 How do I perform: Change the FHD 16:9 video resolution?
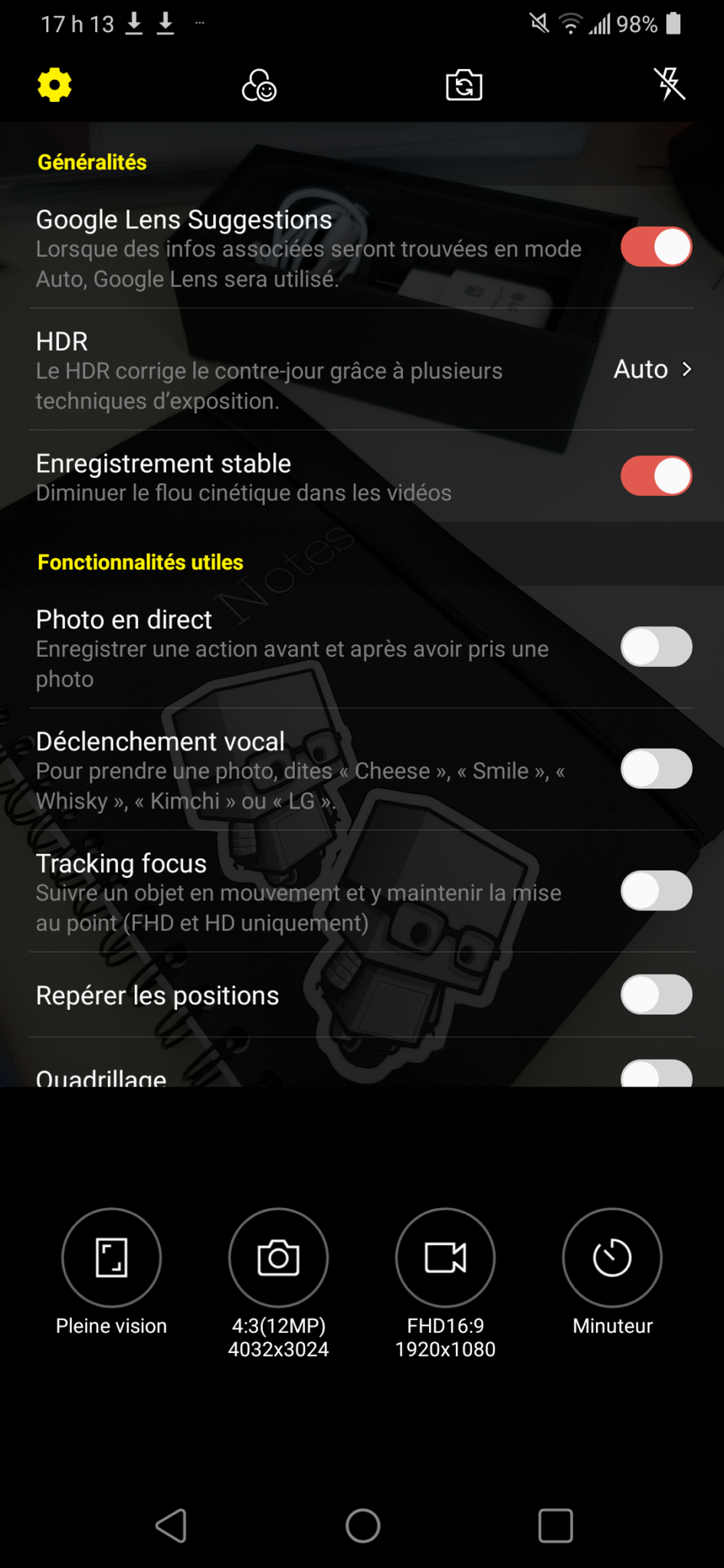pyautogui.click(x=445, y=1257)
